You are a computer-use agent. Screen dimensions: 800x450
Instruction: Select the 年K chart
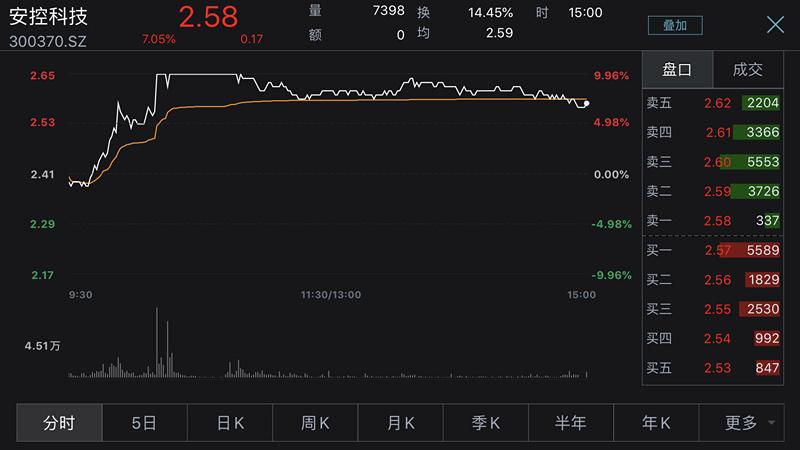[x=656, y=422]
